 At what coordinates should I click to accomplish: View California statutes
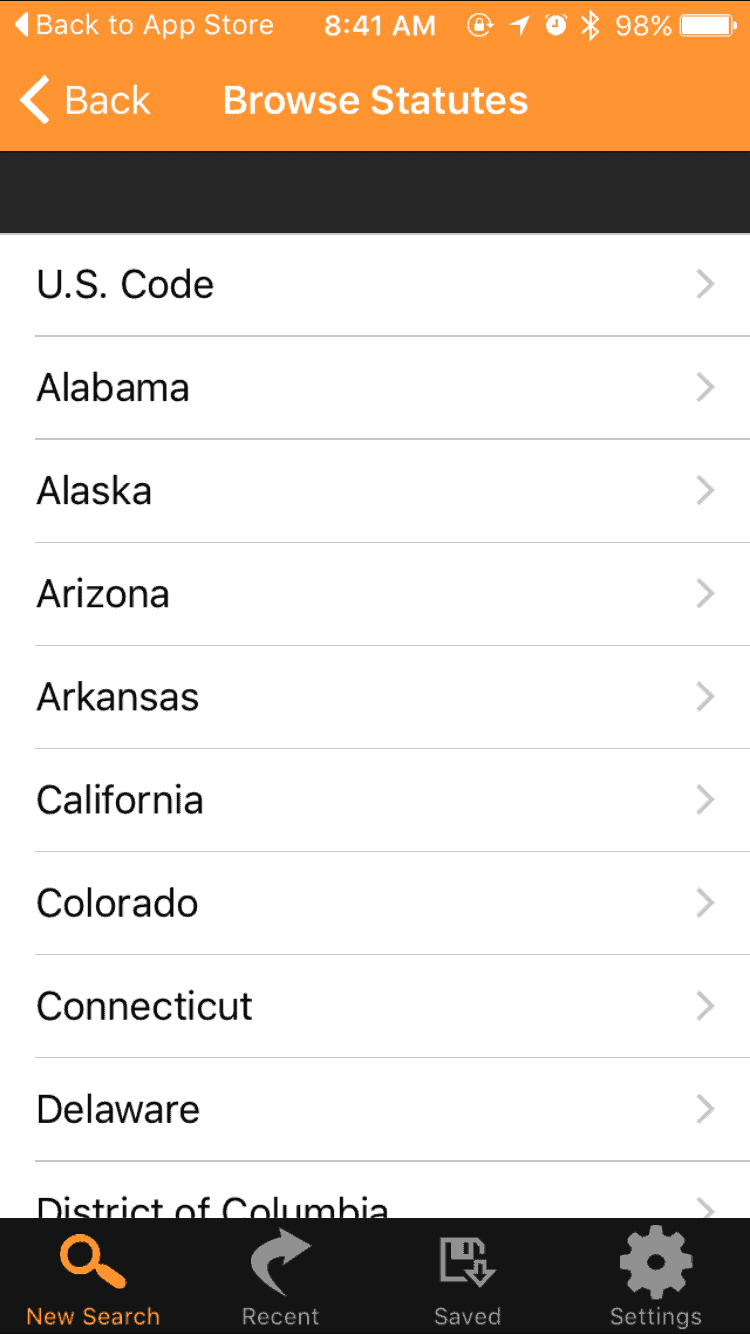pos(375,800)
